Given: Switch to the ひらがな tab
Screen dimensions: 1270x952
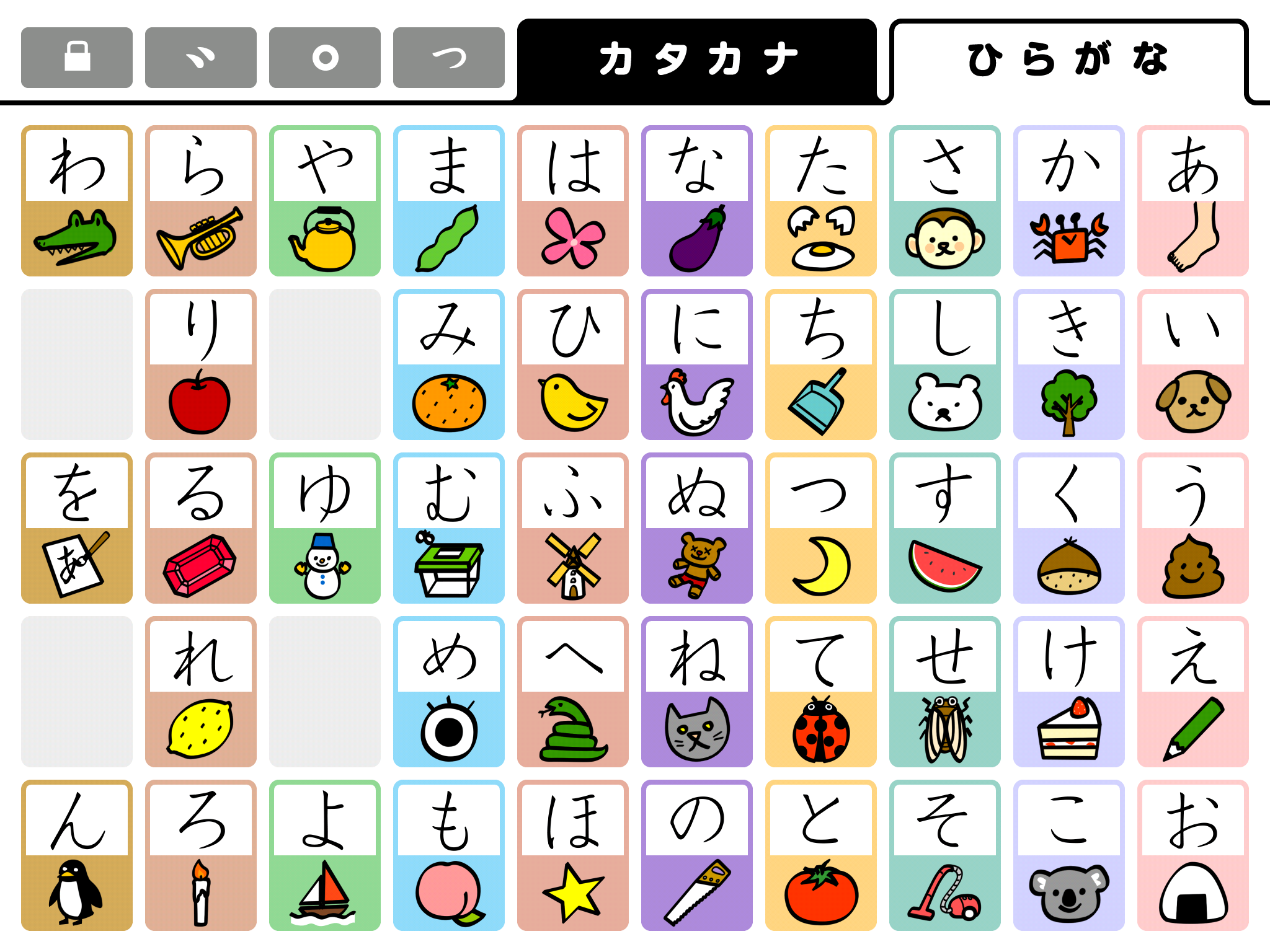Looking at the screenshot, I should tap(1068, 60).
